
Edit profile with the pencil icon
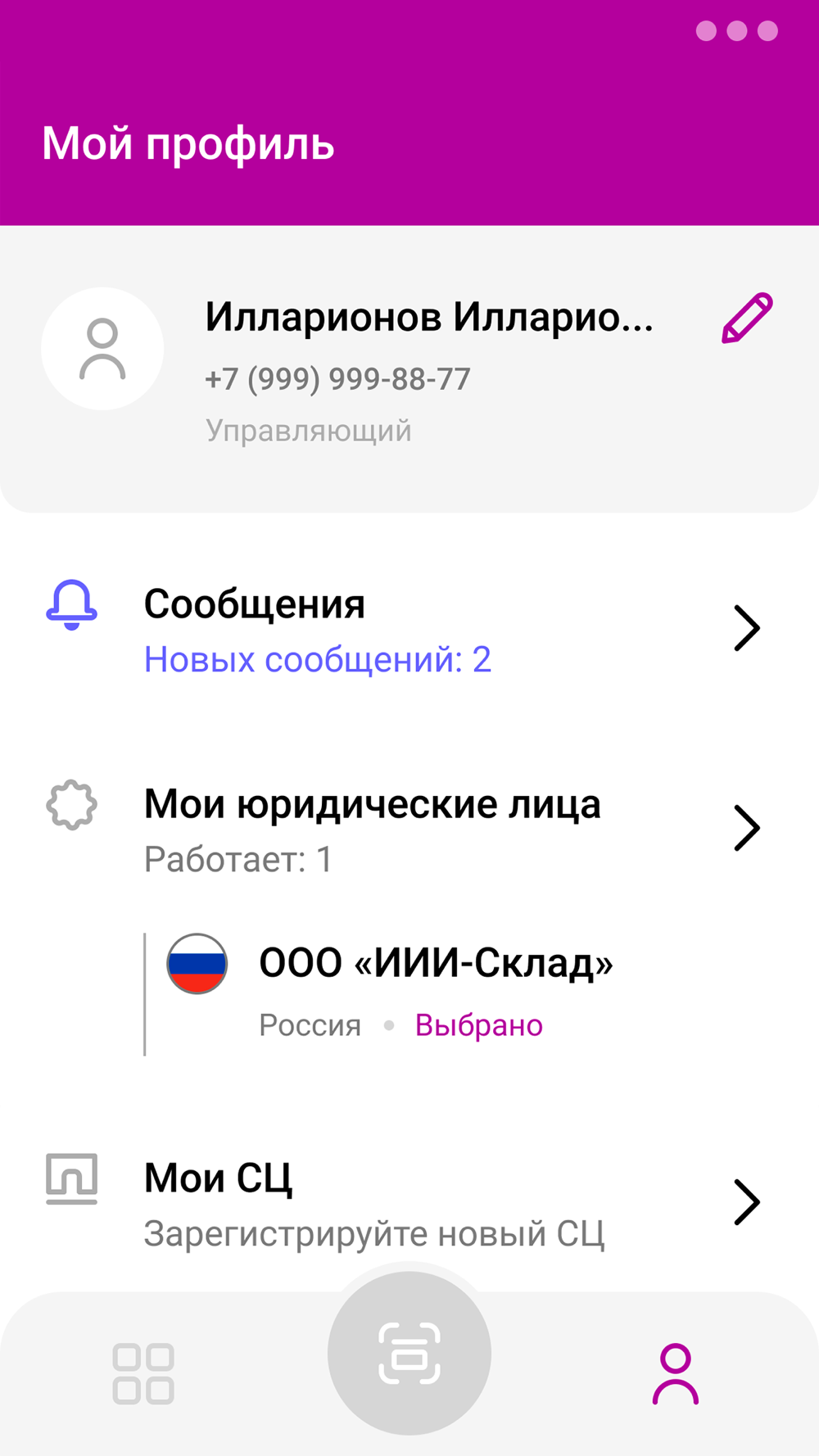click(747, 318)
